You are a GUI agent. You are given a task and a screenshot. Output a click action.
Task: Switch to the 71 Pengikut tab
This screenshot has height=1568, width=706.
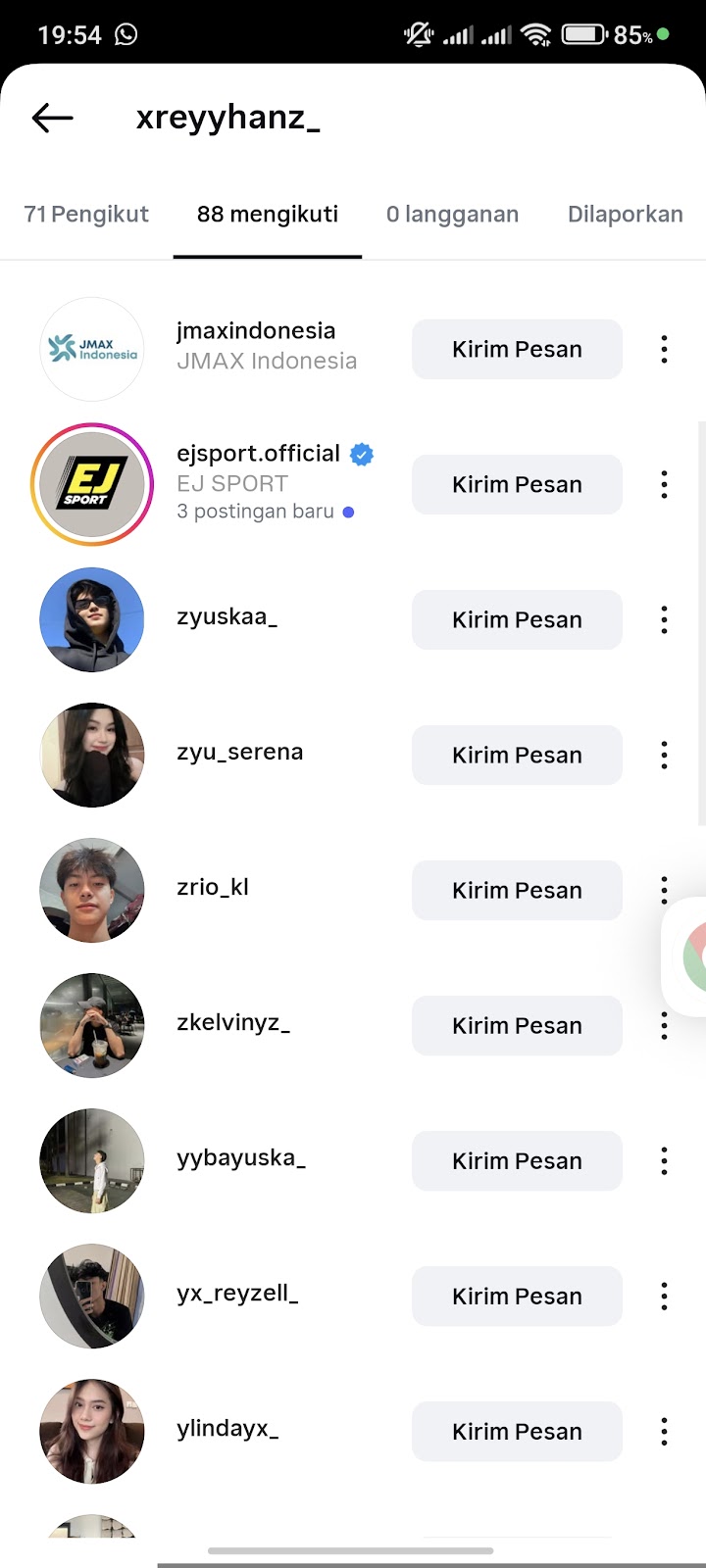[x=86, y=215]
